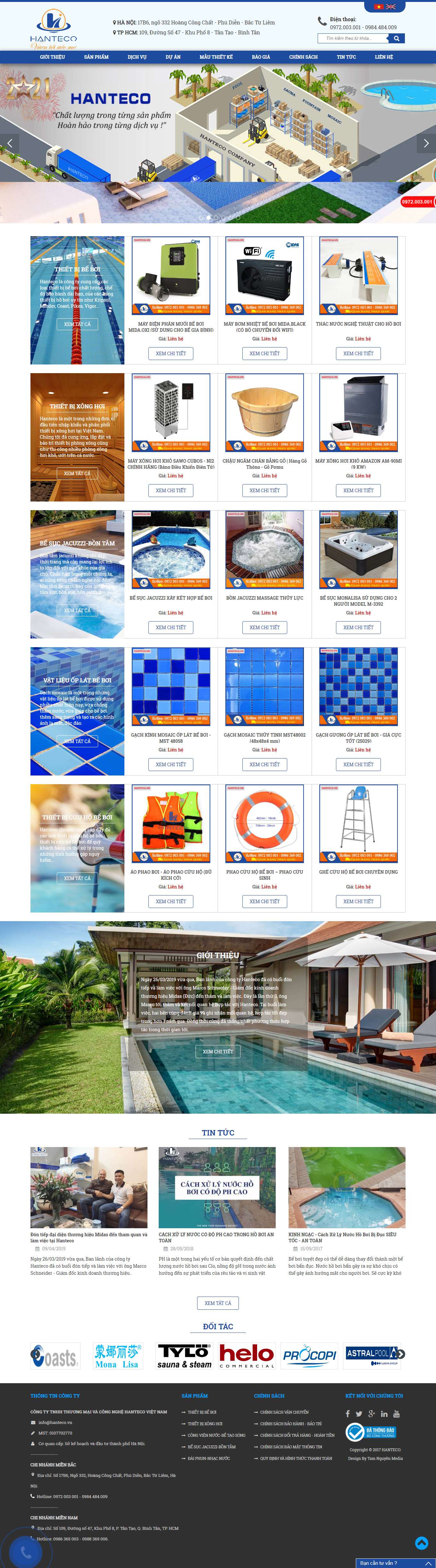This screenshot has height=1568, width=436.
Task: See details for Phao cứu hộ bể bơi
Action: tap(264, 902)
